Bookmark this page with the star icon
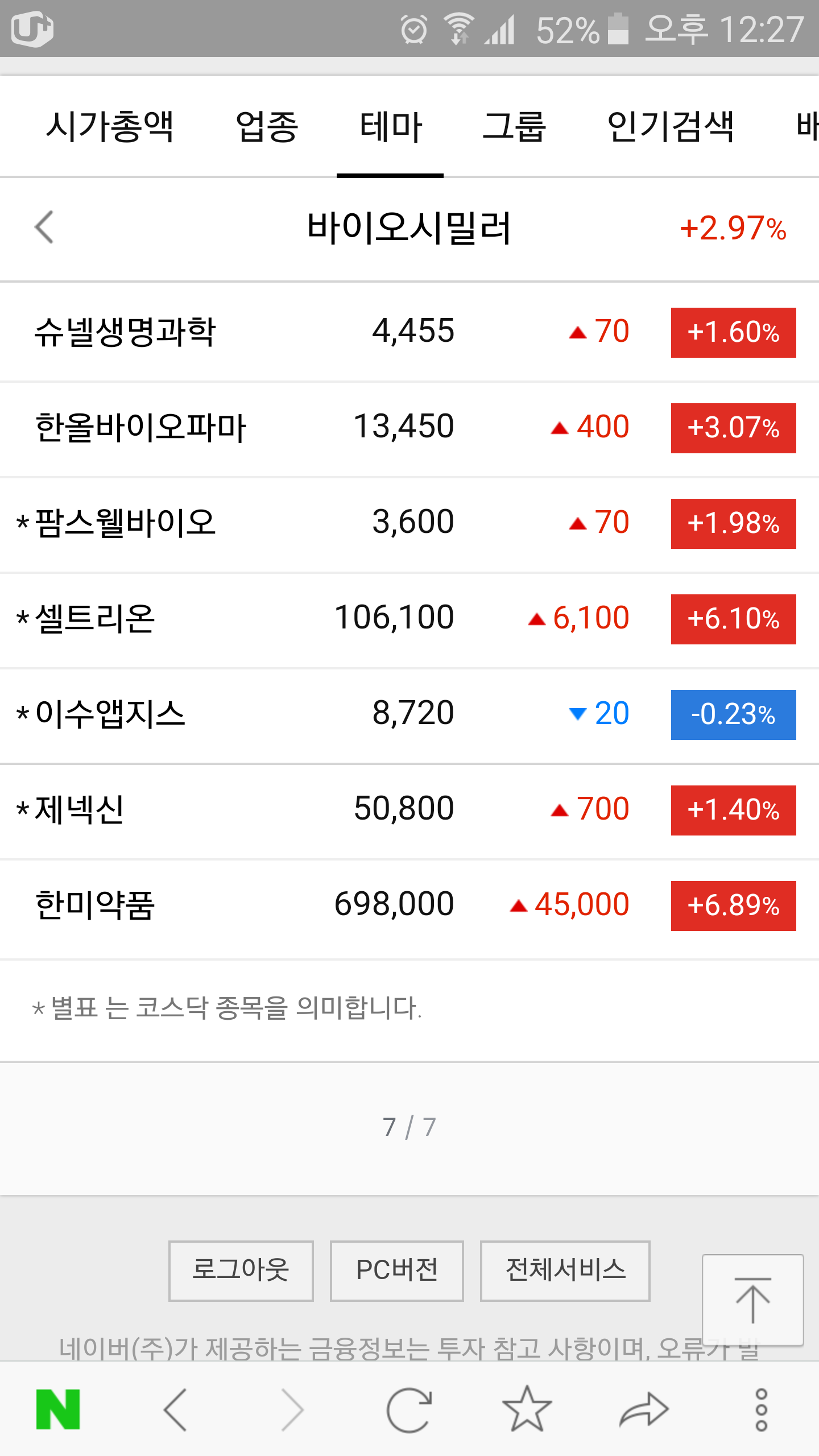This screenshot has width=819, height=1456. (527, 1408)
